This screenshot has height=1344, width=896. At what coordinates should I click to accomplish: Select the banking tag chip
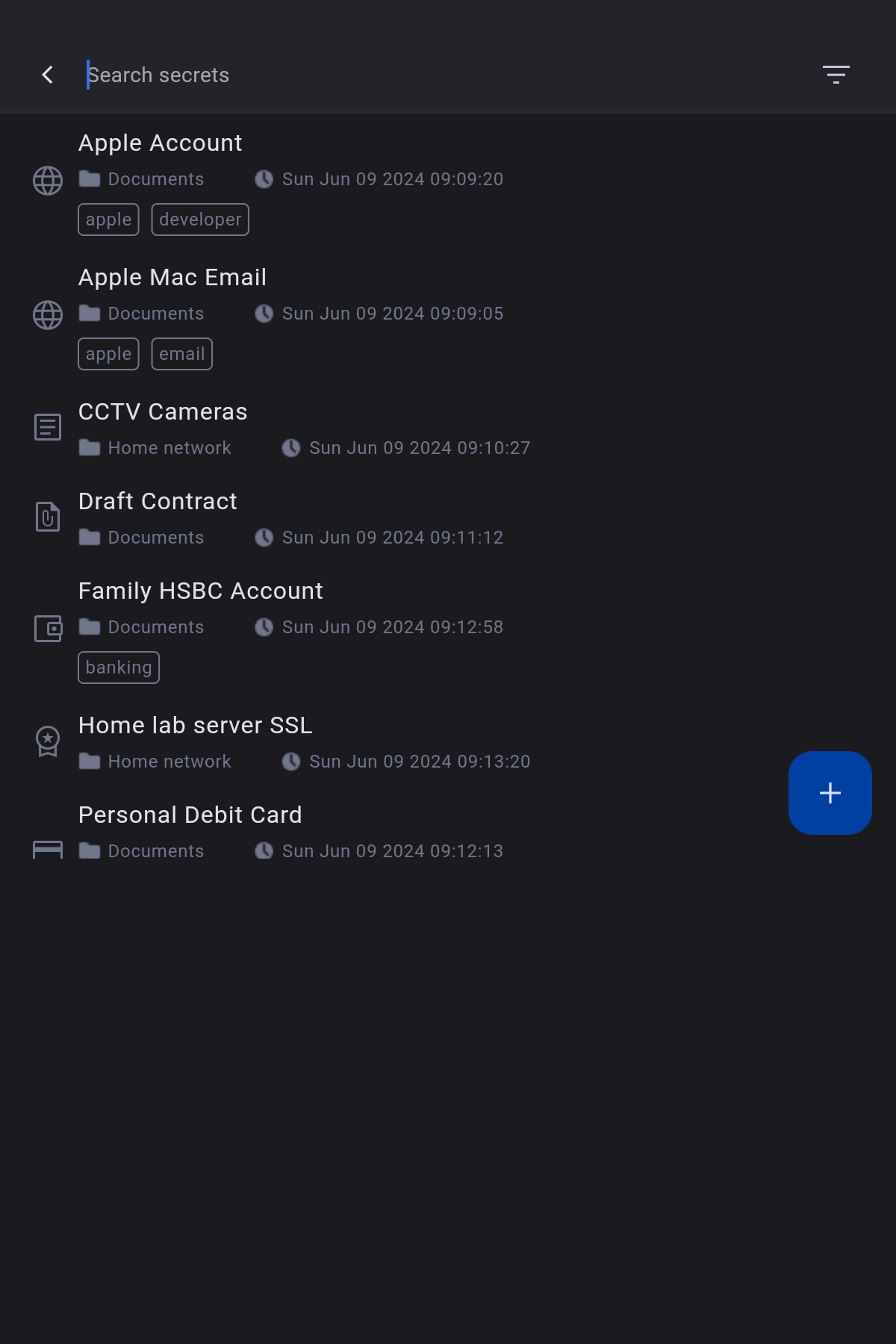point(119,668)
